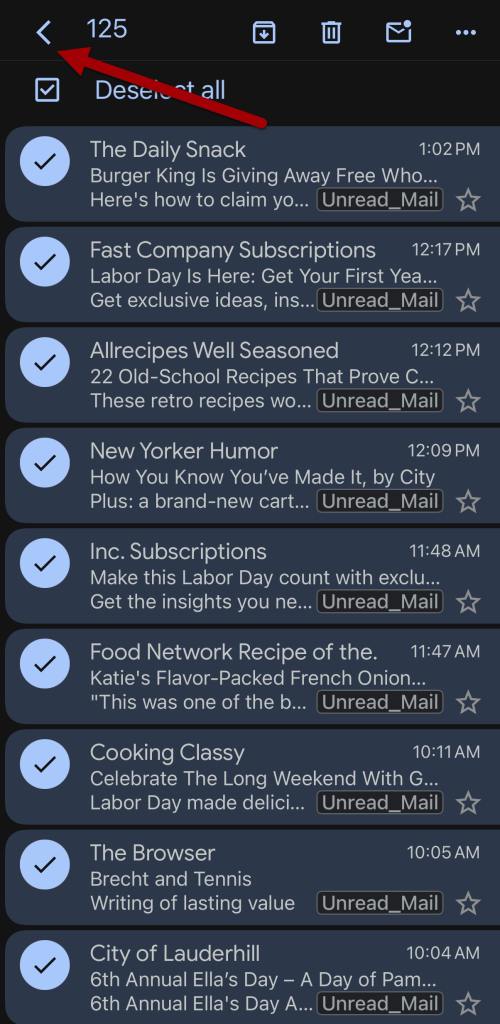The width and height of the screenshot is (500, 1024).
Task: Star the Fast Company Subscriptions email
Action: (x=468, y=301)
